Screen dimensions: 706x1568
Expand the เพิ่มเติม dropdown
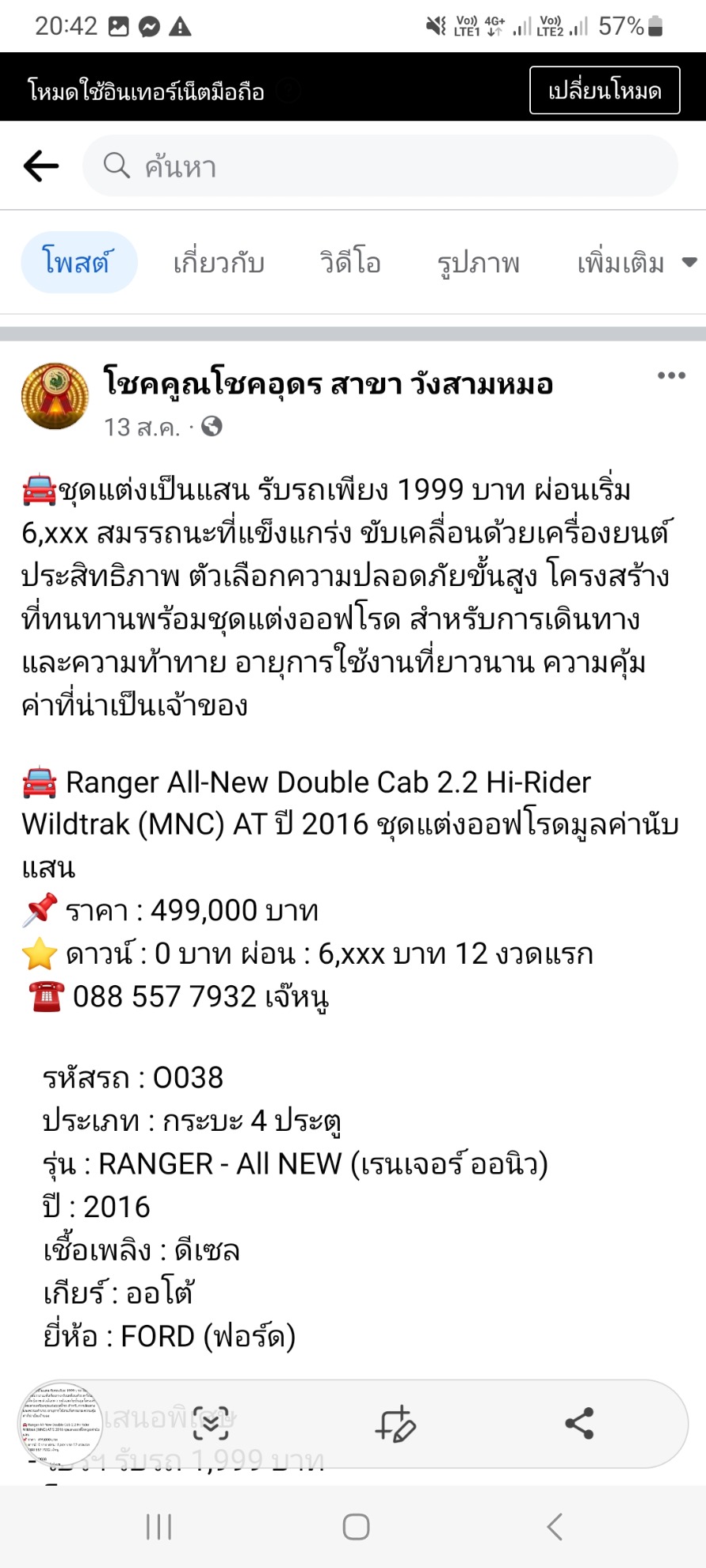pos(635,263)
